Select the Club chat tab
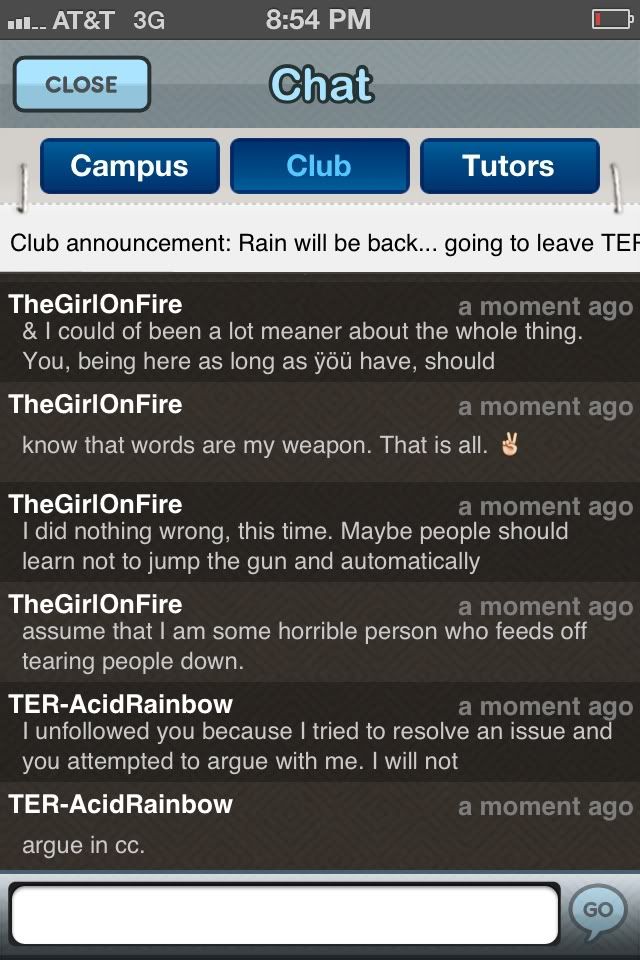 pyautogui.click(x=319, y=166)
